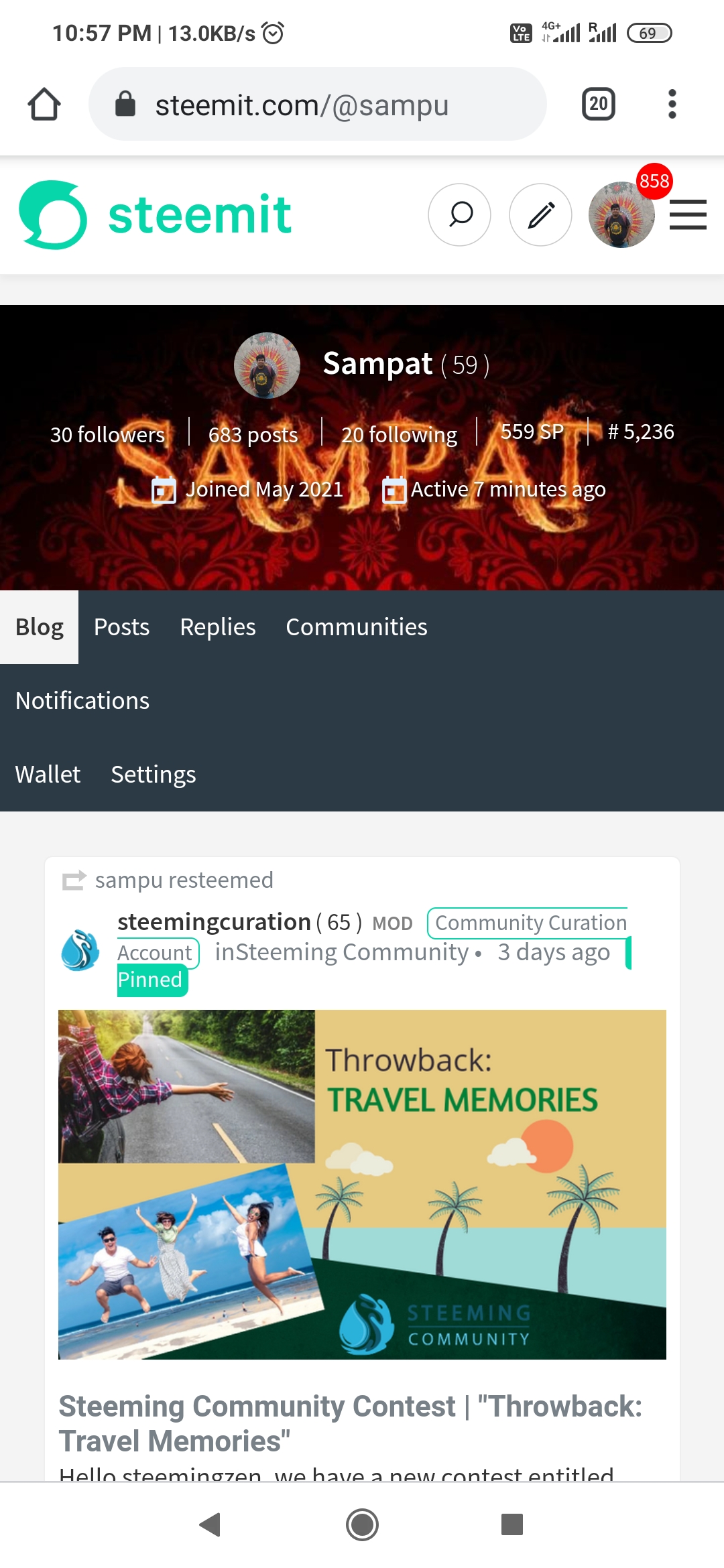The image size is (724, 1568).
Task: Switch to the Replies tab
Action: [218, 627]
